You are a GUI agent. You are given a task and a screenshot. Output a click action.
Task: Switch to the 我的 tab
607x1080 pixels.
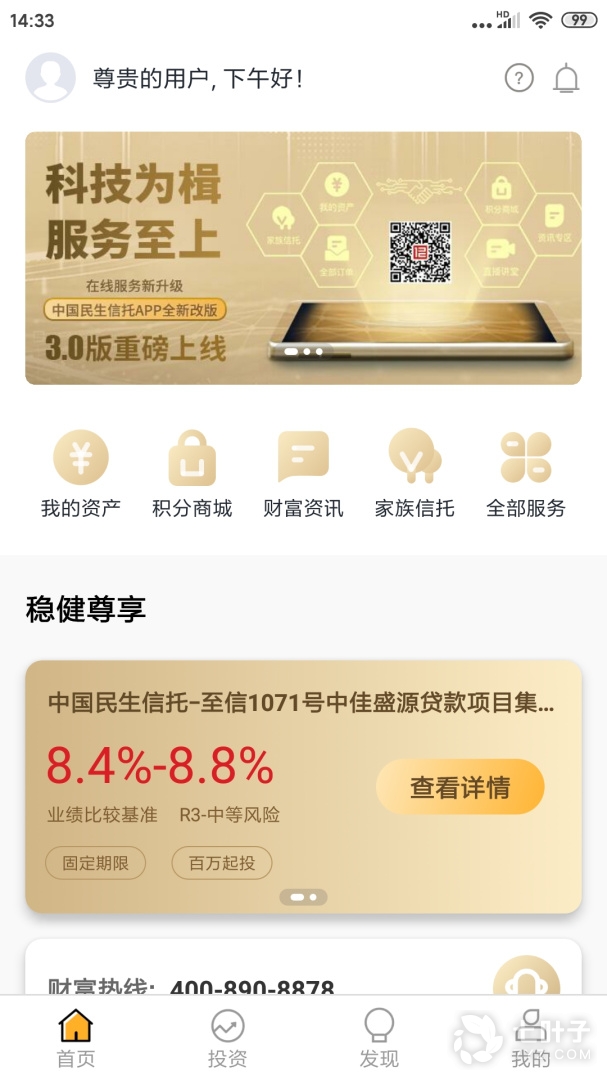(531, 1038)
